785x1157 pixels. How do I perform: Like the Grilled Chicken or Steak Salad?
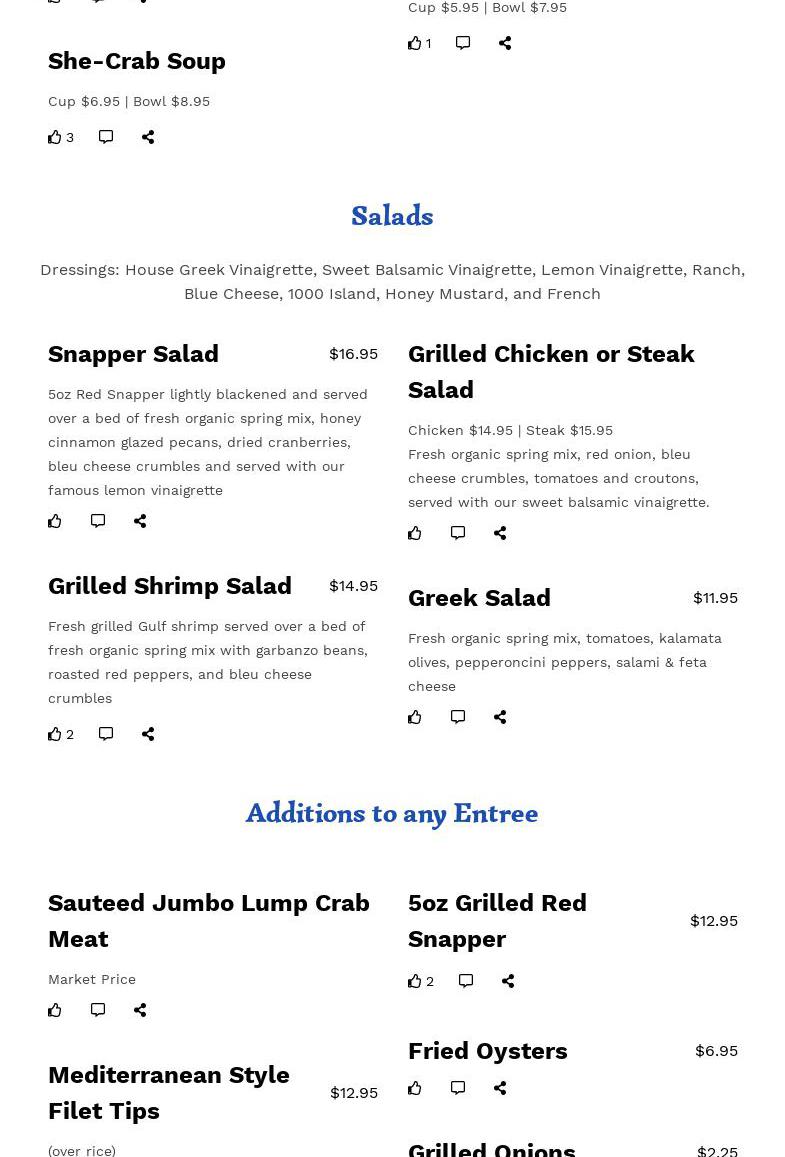click(x=415, y=533)
